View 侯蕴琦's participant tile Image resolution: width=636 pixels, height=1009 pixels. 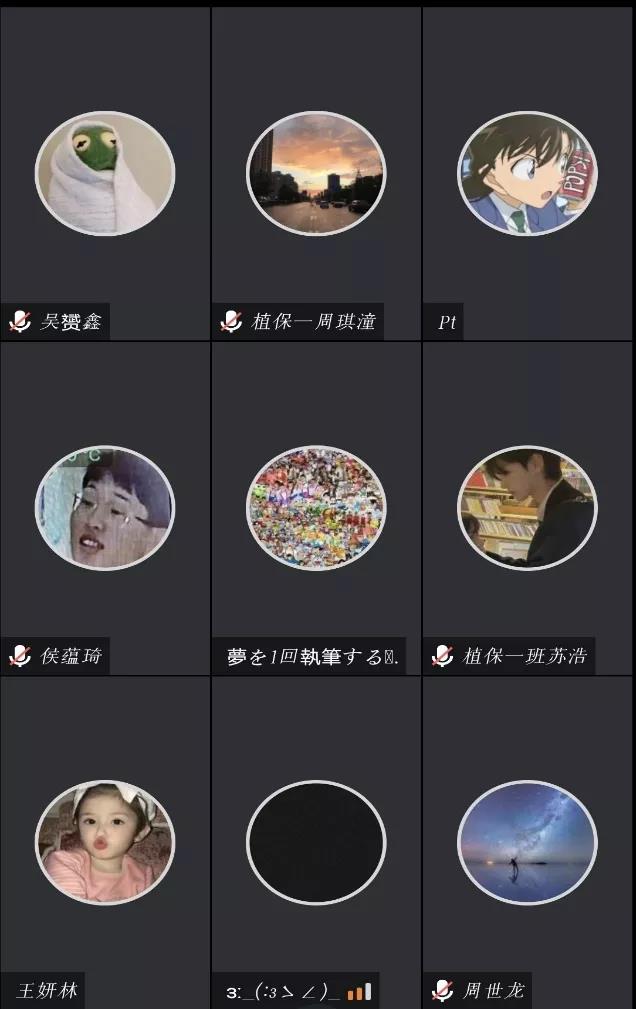point(105,508)
